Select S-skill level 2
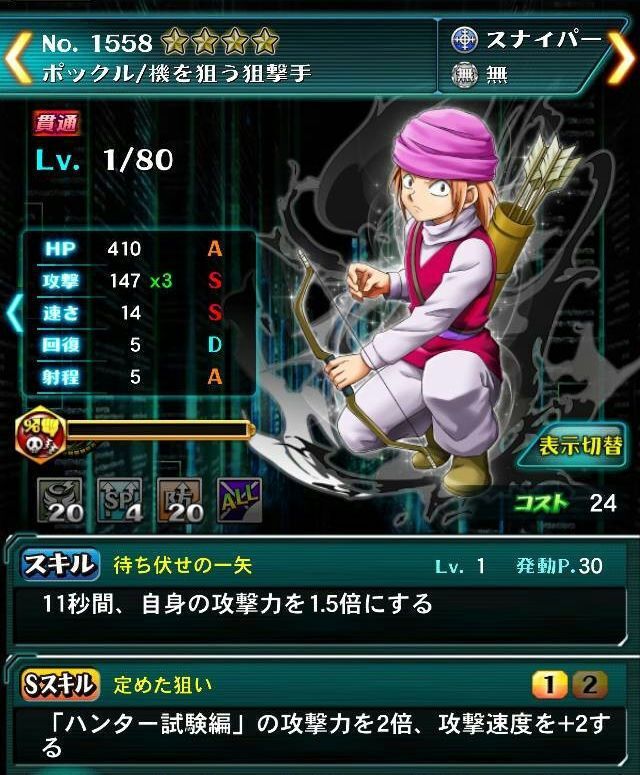Viewport: 640px width, 775px height. pyautogui.click(x=590, y=684)
